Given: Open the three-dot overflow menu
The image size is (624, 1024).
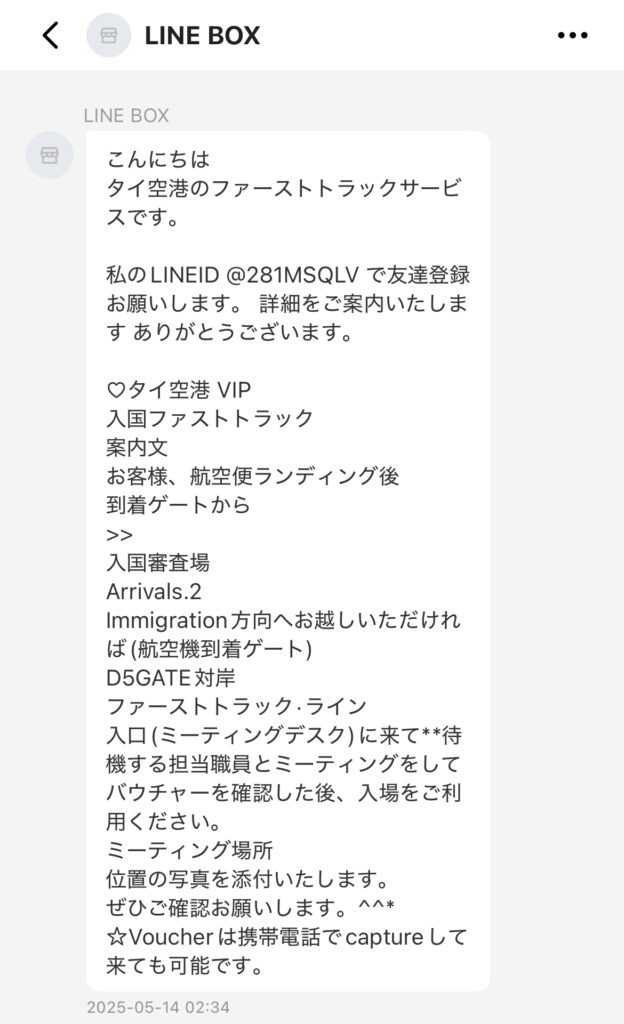Looking at the screenshot, I should (x=572, y=35).
